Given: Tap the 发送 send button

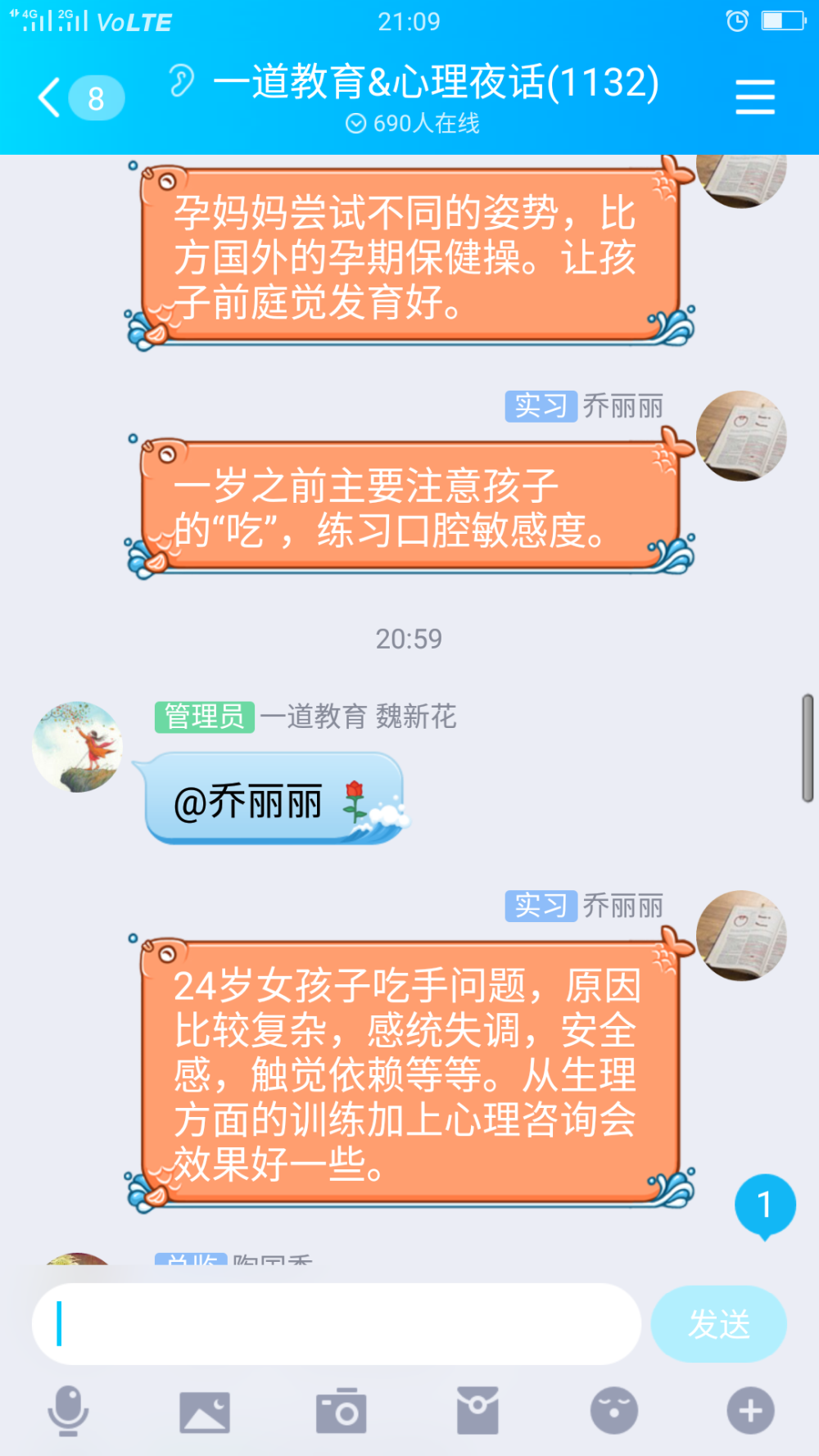Looking at the screenshot, I should [718, 1323].
